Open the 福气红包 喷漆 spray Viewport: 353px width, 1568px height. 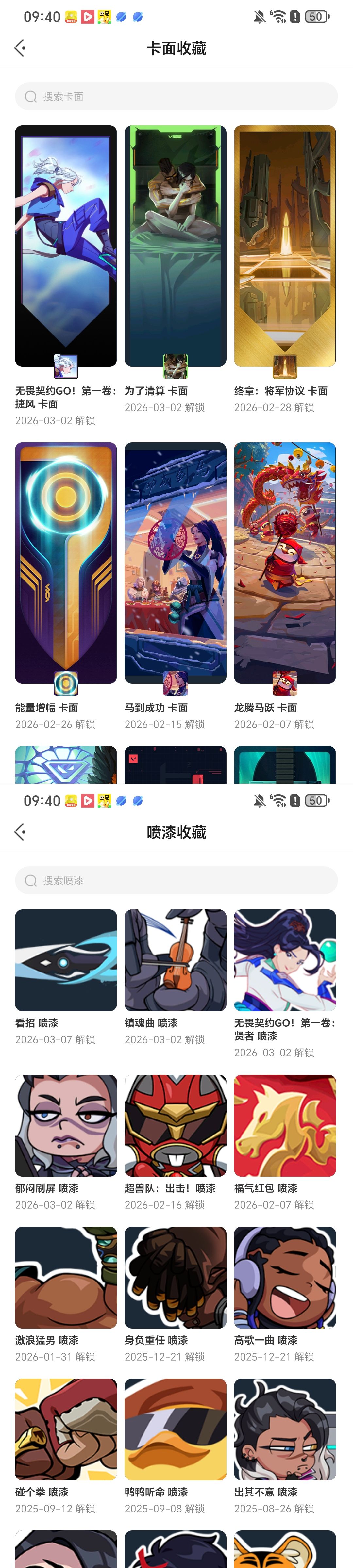pyautogui.click(x=285, y=1125)
